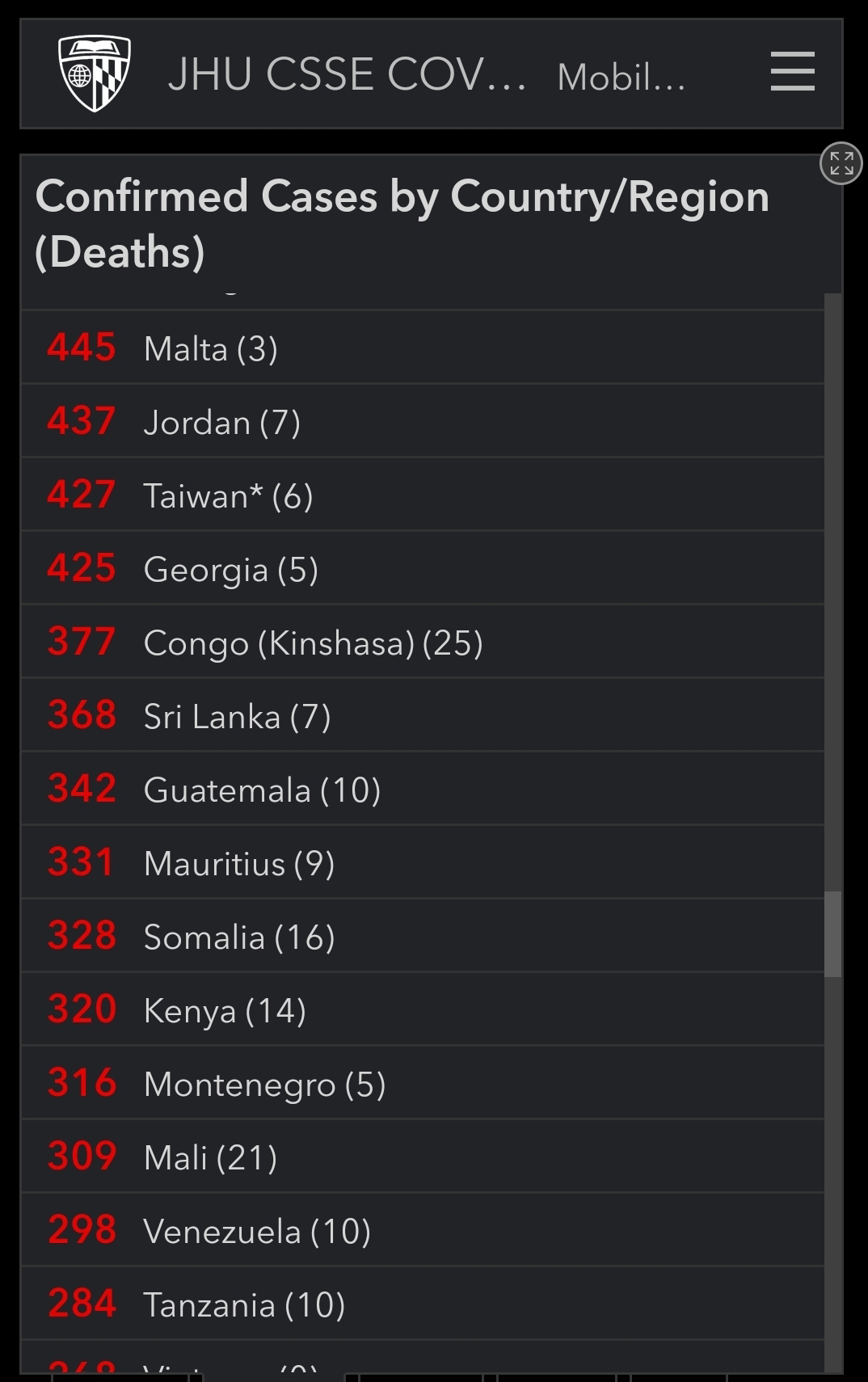Choose Taiwan* from the list
The image size is (868, 1382).
tap(423, 495)
